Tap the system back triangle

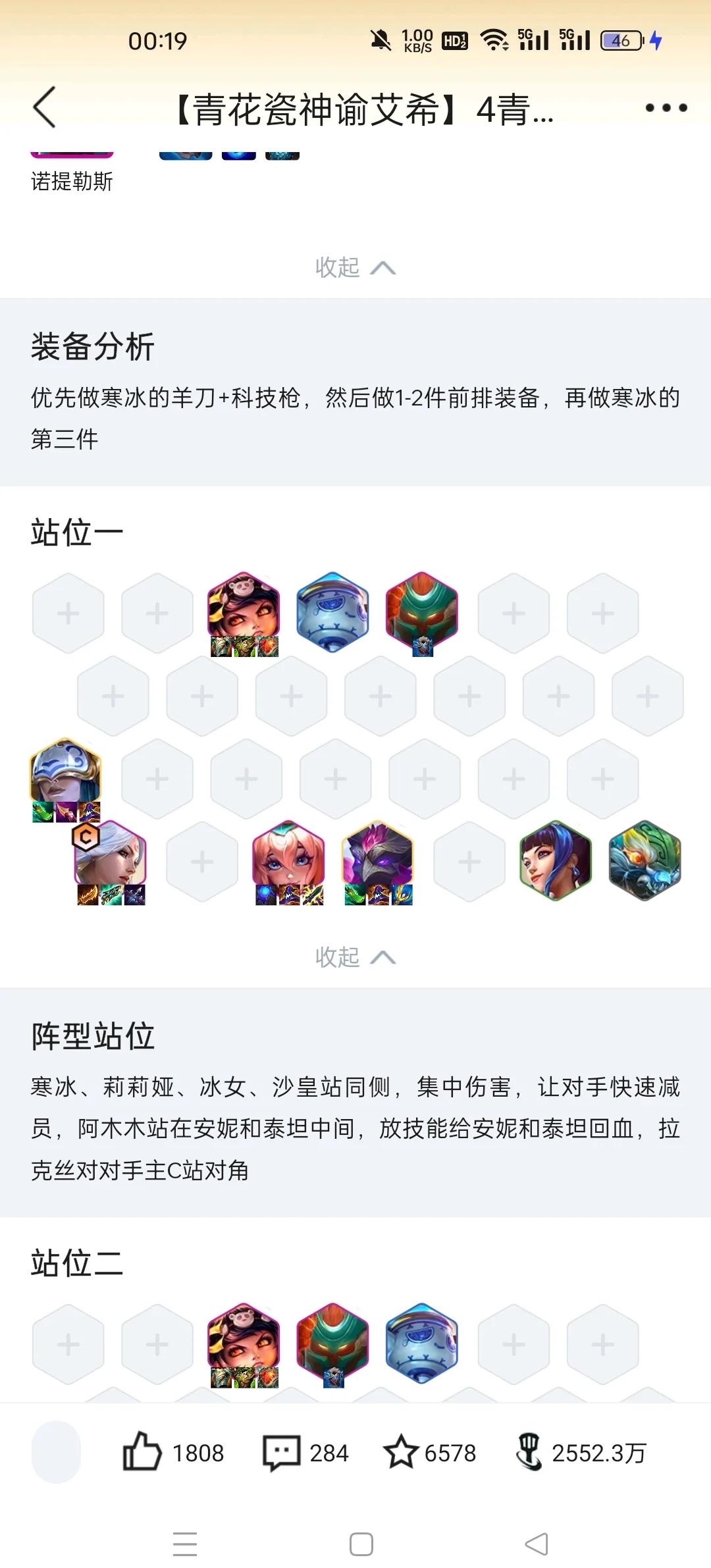point(537,1544)
